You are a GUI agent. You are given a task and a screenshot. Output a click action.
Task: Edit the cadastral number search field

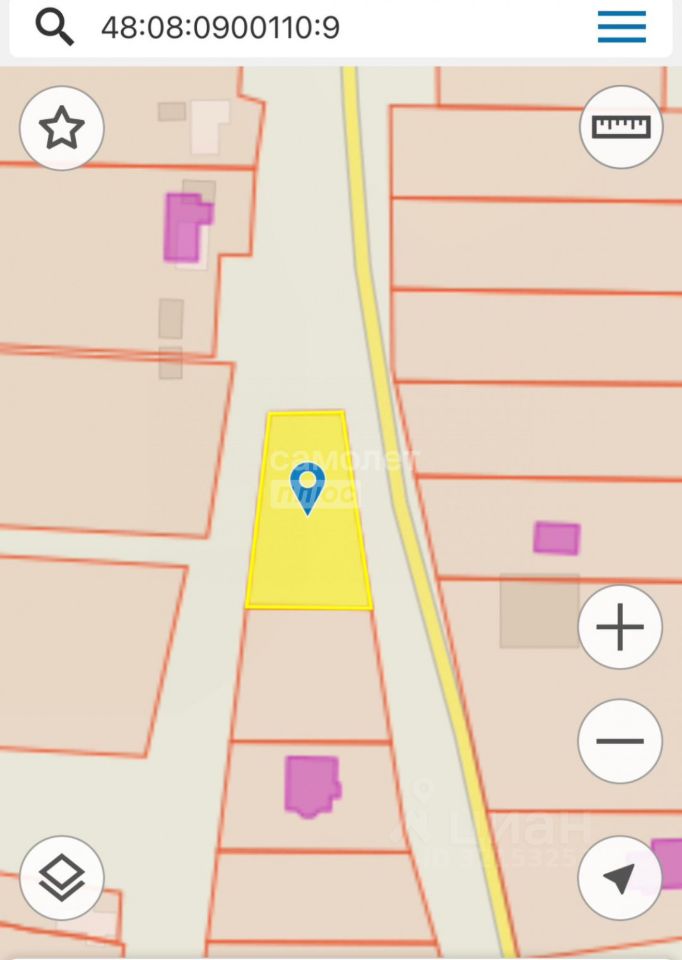pyautogui.click(x=300, y=28)
